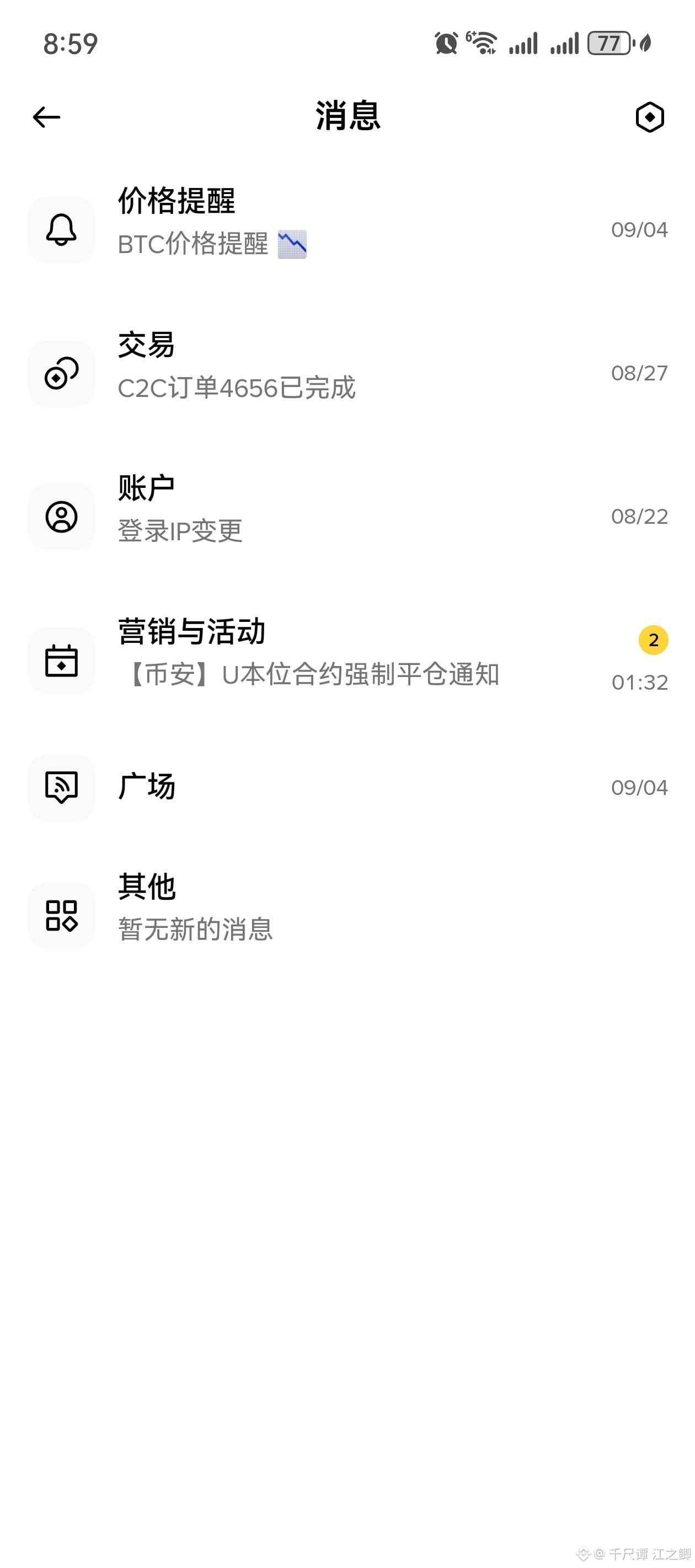Open message settings hexagon icon

(x=649, y=117)
